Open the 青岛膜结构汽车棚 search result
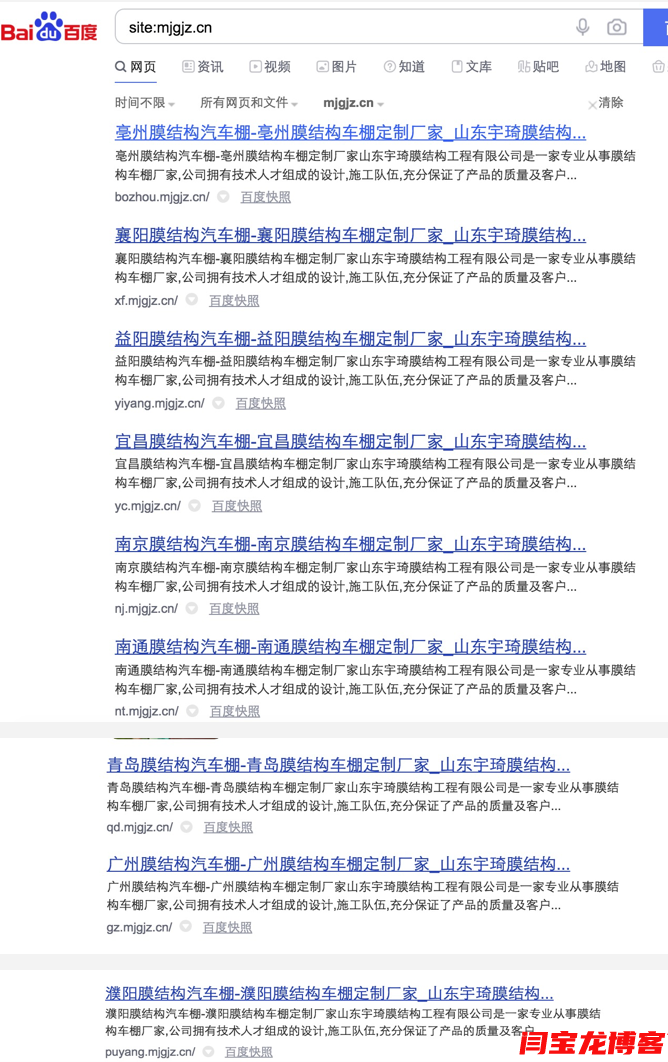The height and width of the screenshot is (1062, 668). tap(338, 766)
